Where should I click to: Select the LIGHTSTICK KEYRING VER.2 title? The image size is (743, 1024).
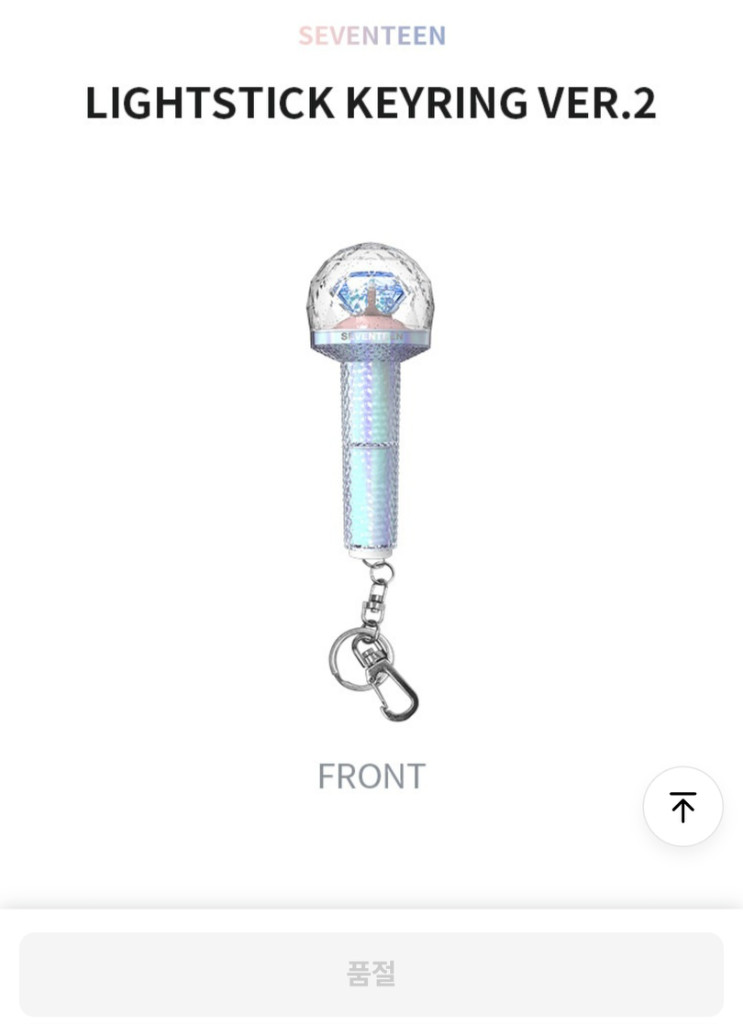[371, 103]
